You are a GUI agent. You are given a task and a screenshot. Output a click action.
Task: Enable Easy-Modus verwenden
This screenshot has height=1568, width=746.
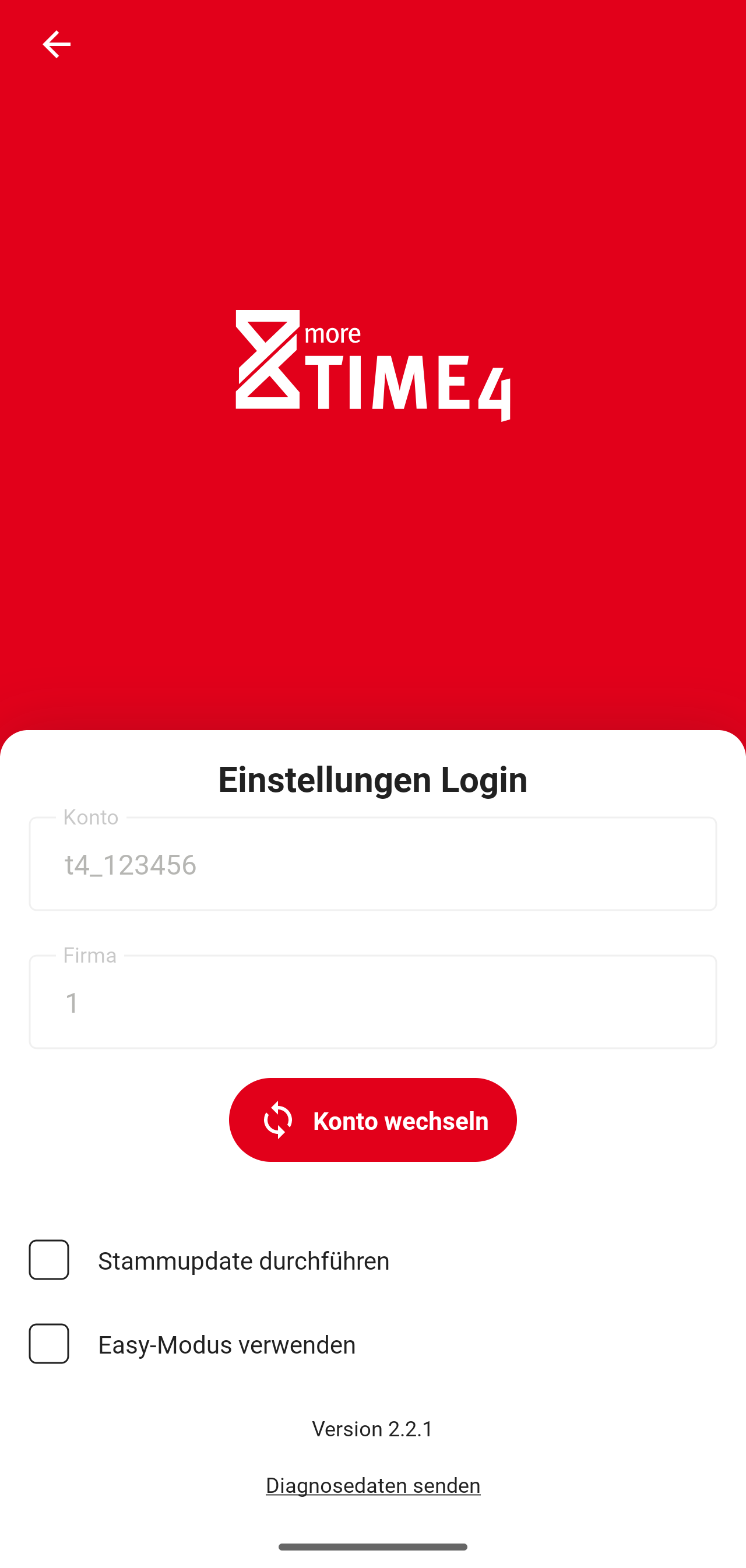pyautogui.click(x=49, y=1344)
